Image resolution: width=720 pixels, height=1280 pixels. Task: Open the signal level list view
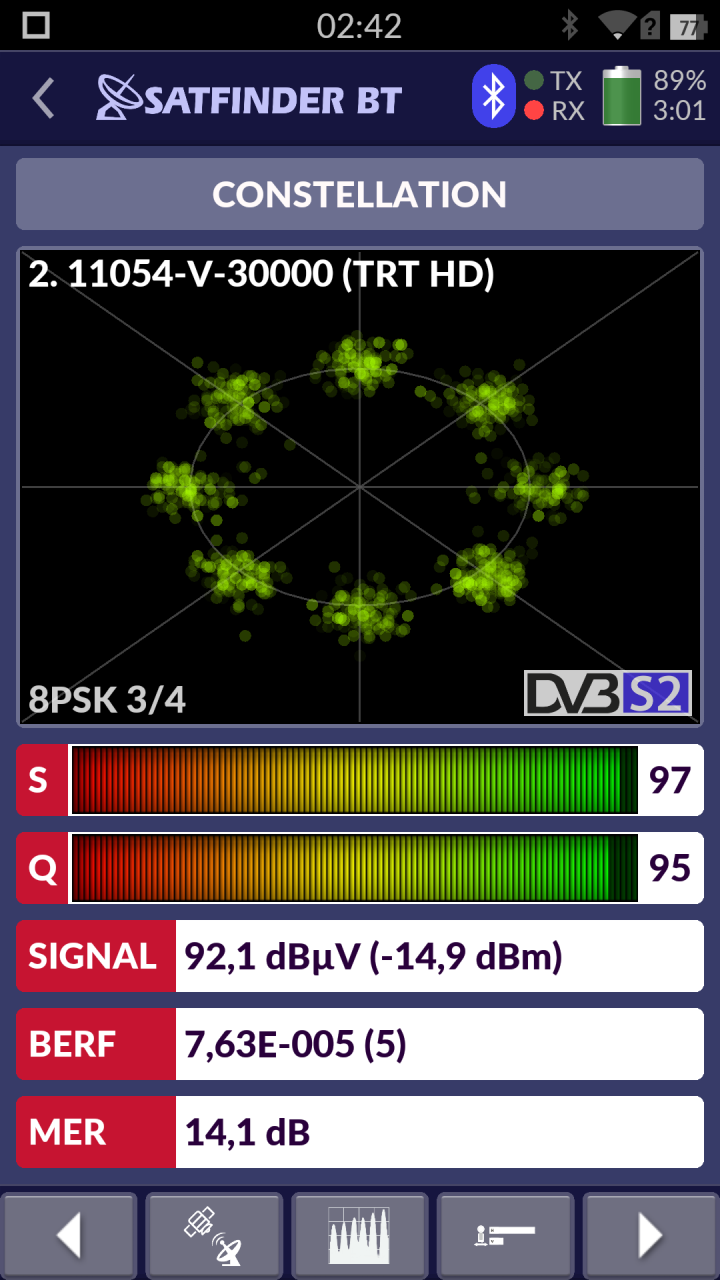505,1236
